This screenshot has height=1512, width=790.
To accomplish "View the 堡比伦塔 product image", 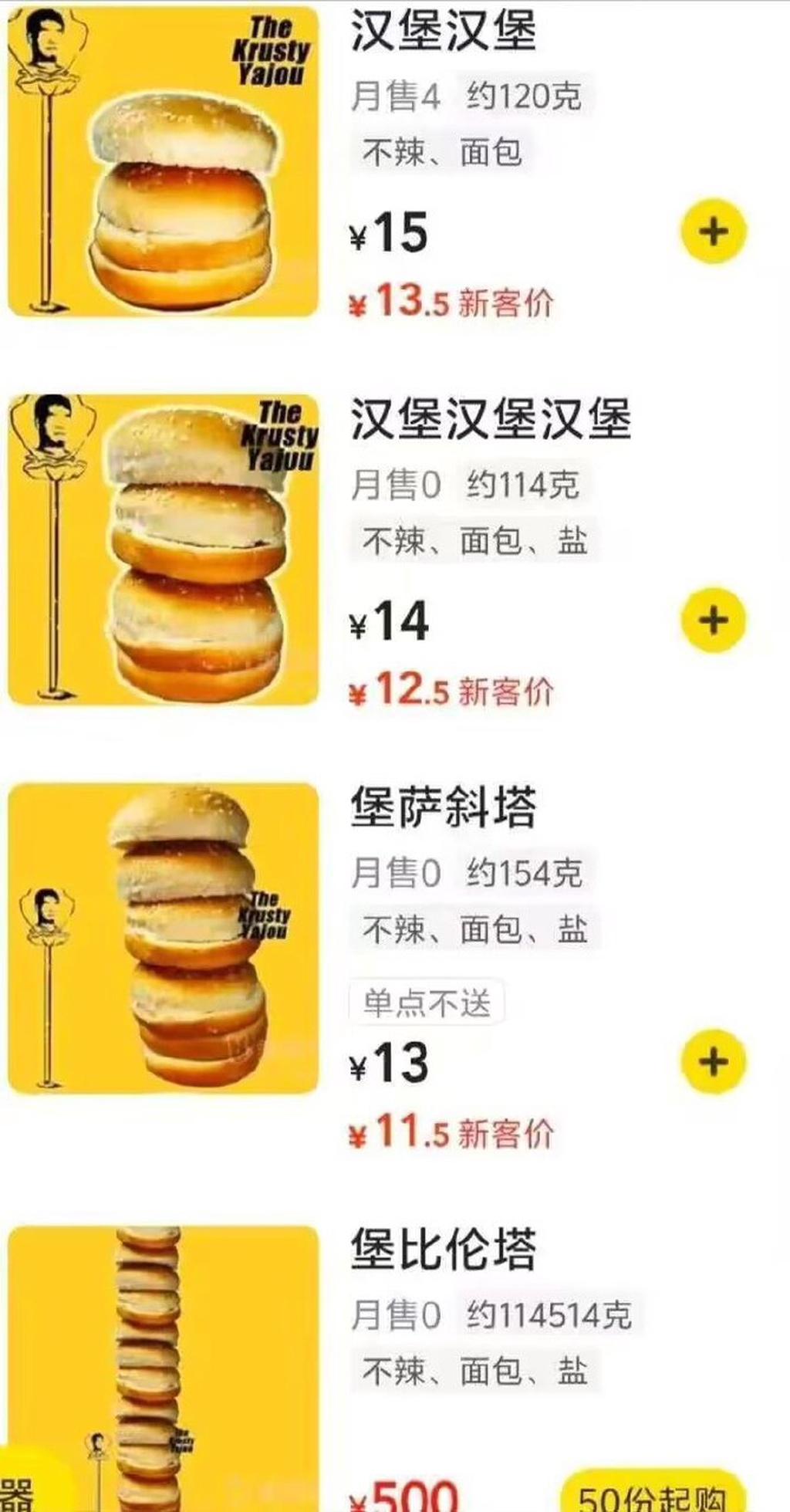I will click(163, 1368).
